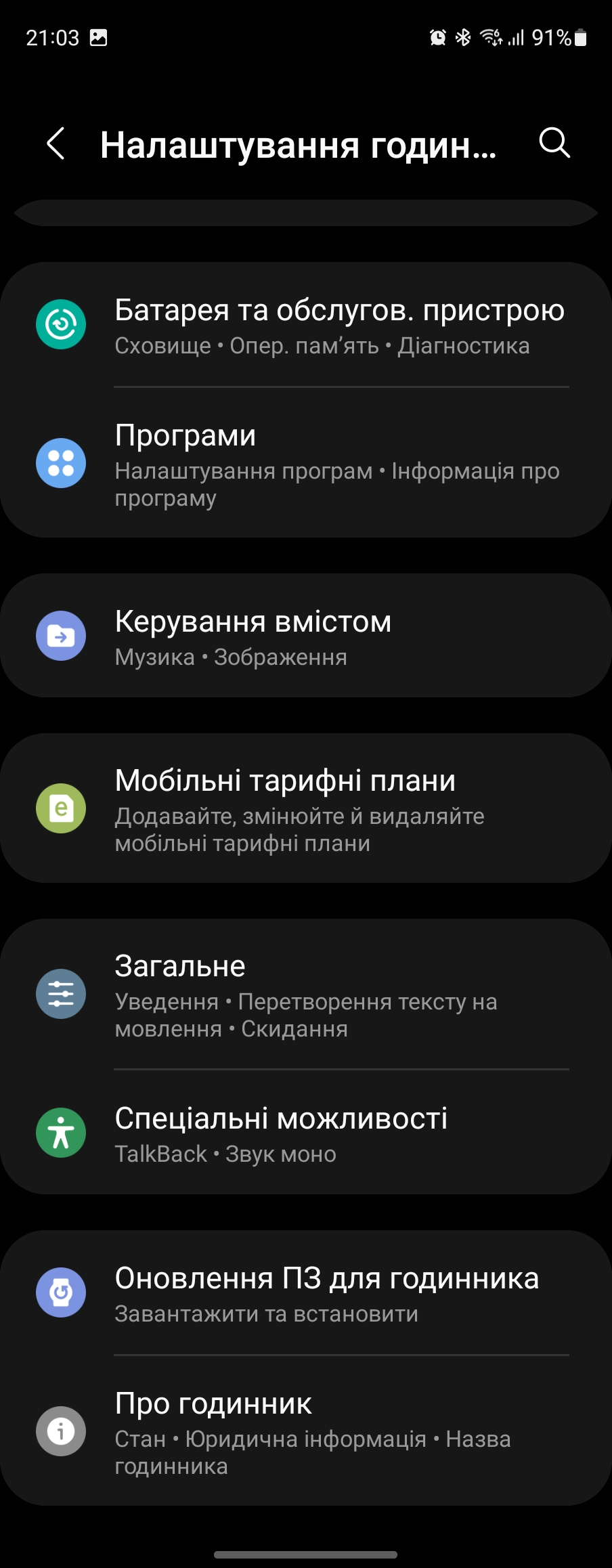The image size is (612, 1568).
Task: Open Мобільні тарифні плани
Action: 306,808
